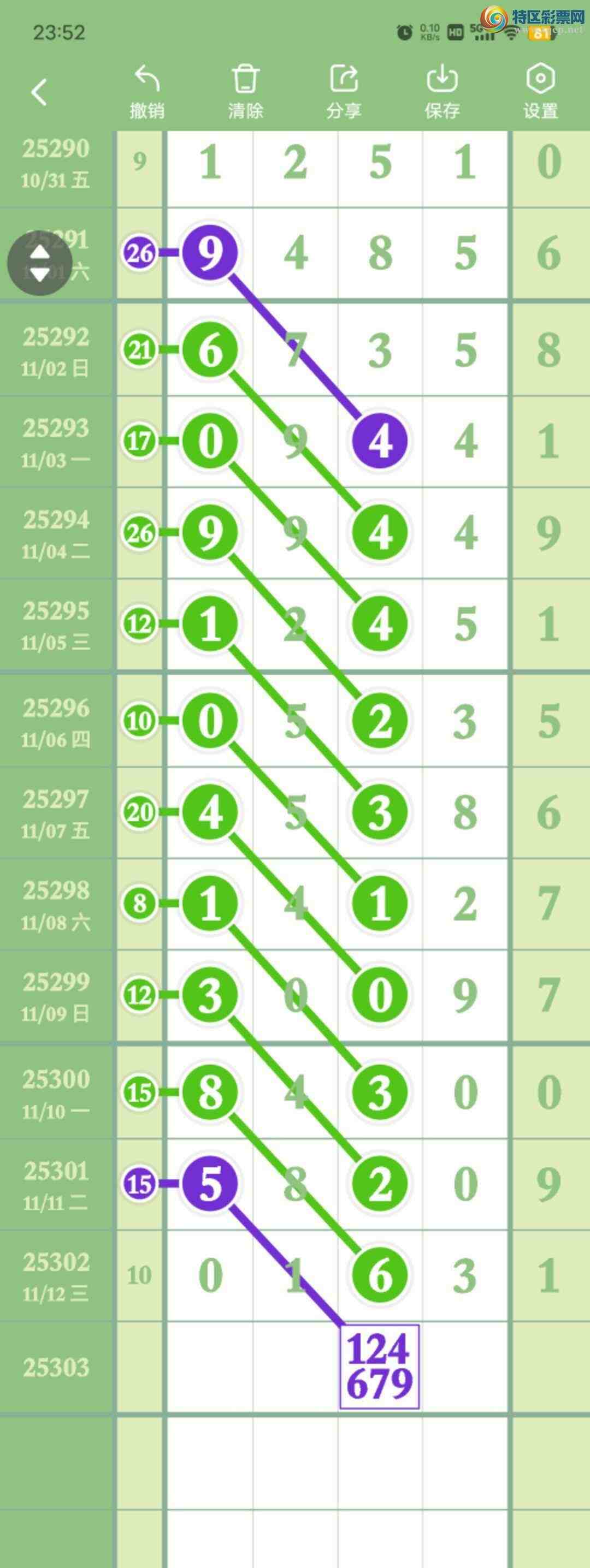Open 设置 settings

coord(540,91)
